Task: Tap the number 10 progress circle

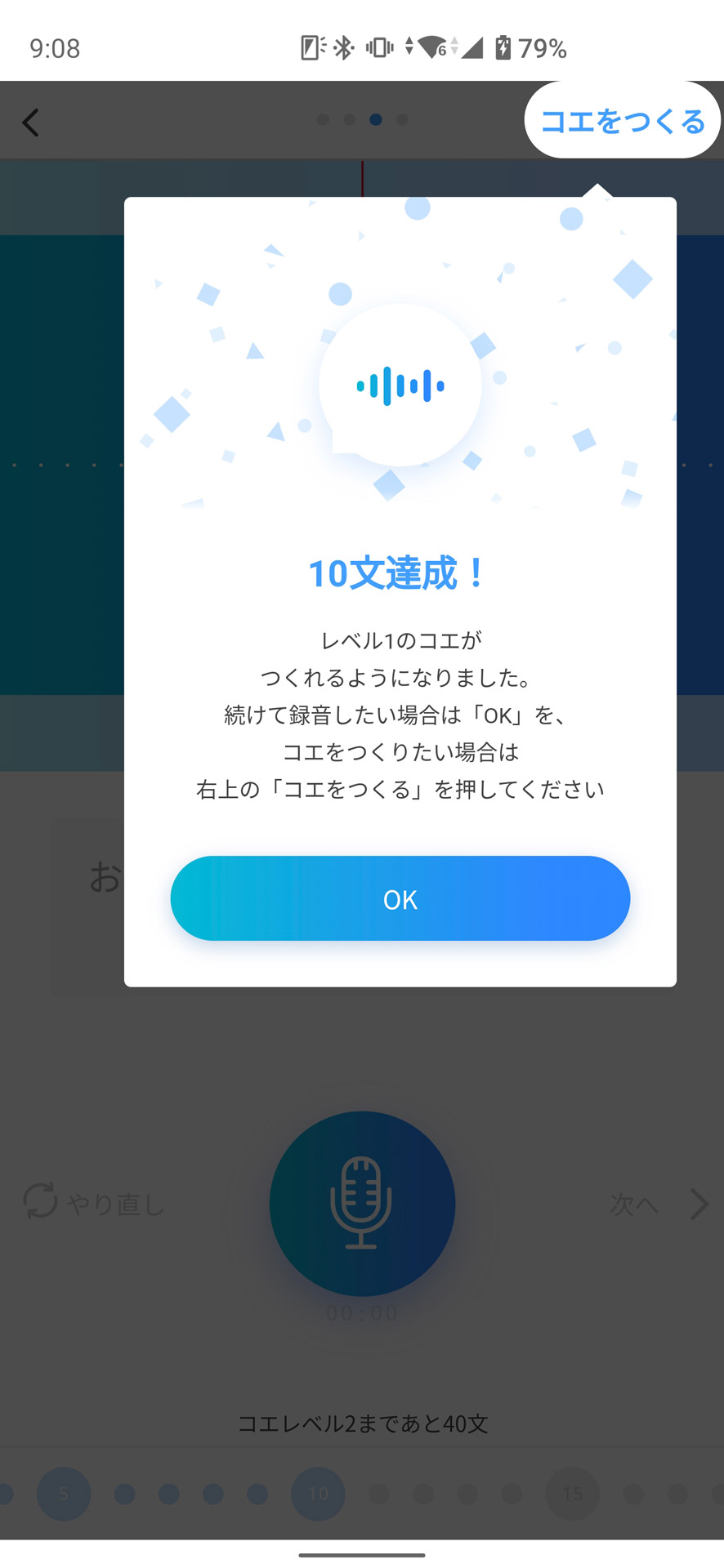Action: pyautogui.click(x=318, y=1494)
